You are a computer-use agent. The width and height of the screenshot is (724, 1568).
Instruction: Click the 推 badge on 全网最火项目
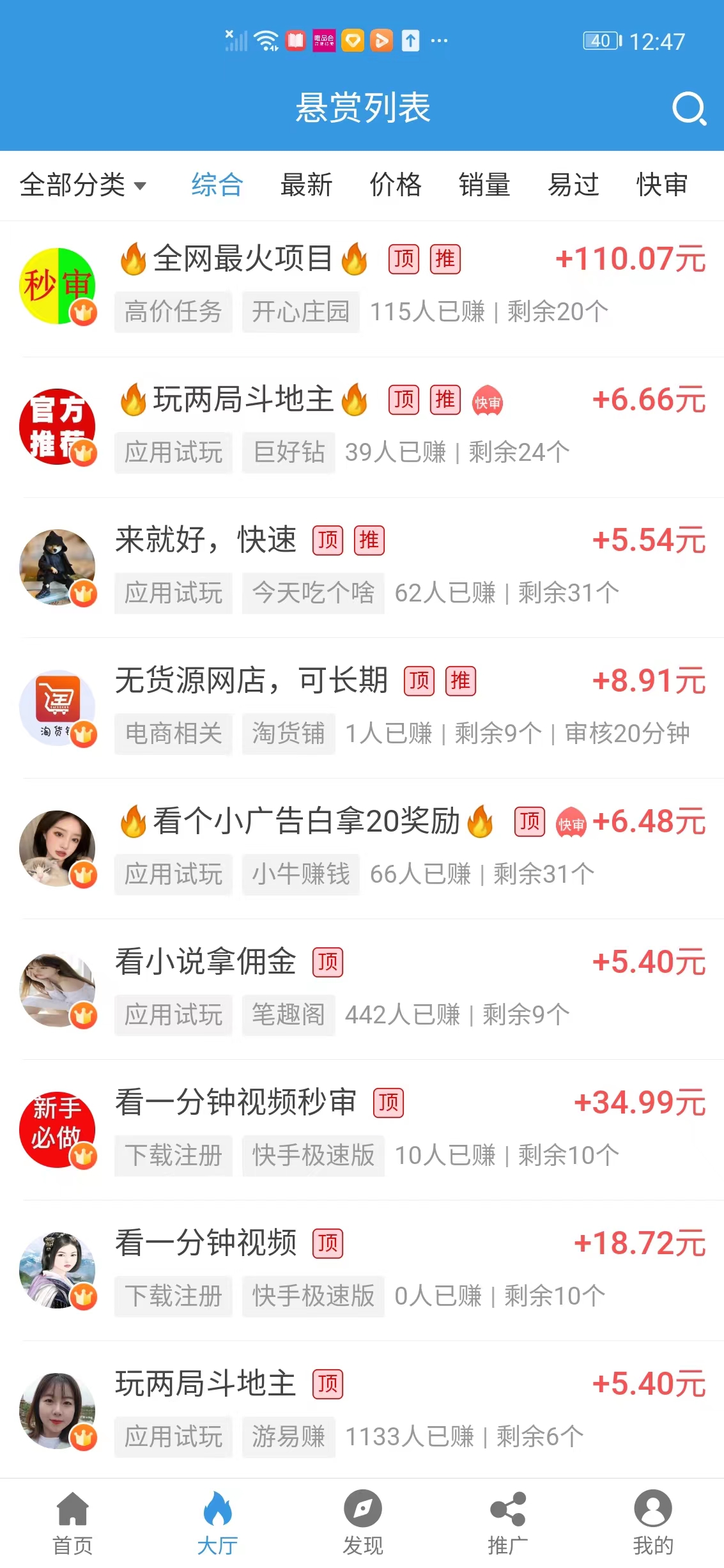(x=446, y=260)
